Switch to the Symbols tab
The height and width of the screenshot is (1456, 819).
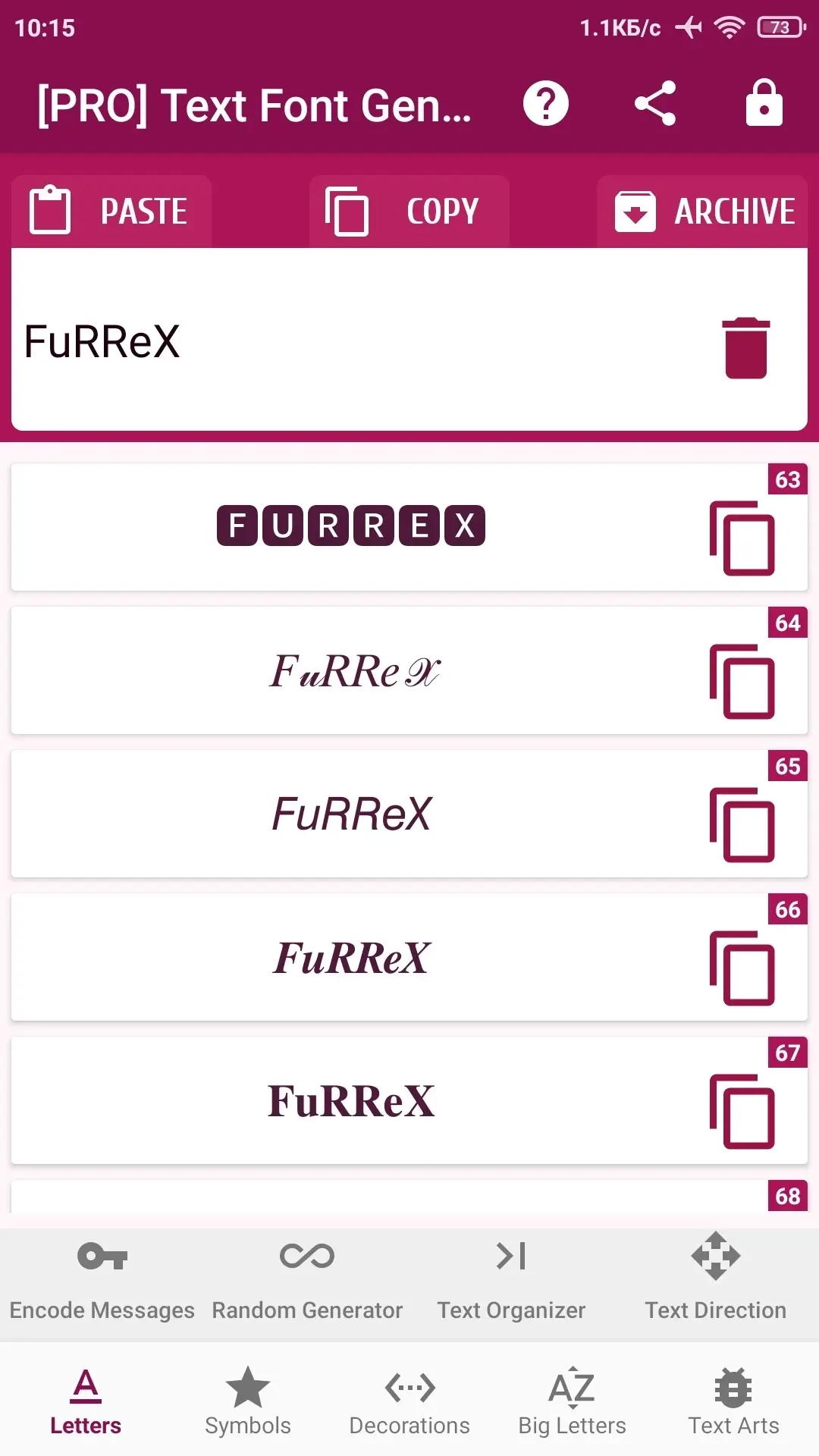(x=248, y=1401)
